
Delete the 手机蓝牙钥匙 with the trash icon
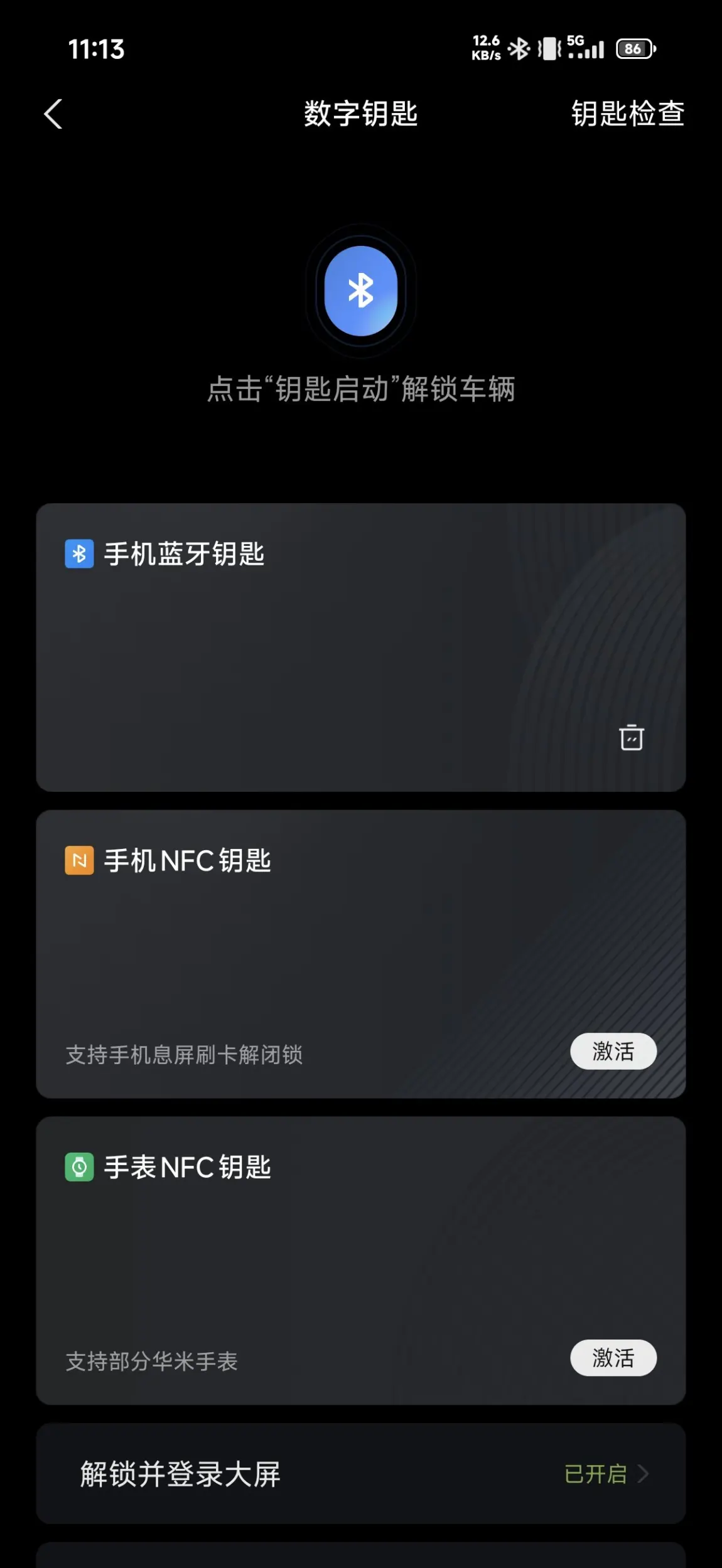(x=631, y=737)
